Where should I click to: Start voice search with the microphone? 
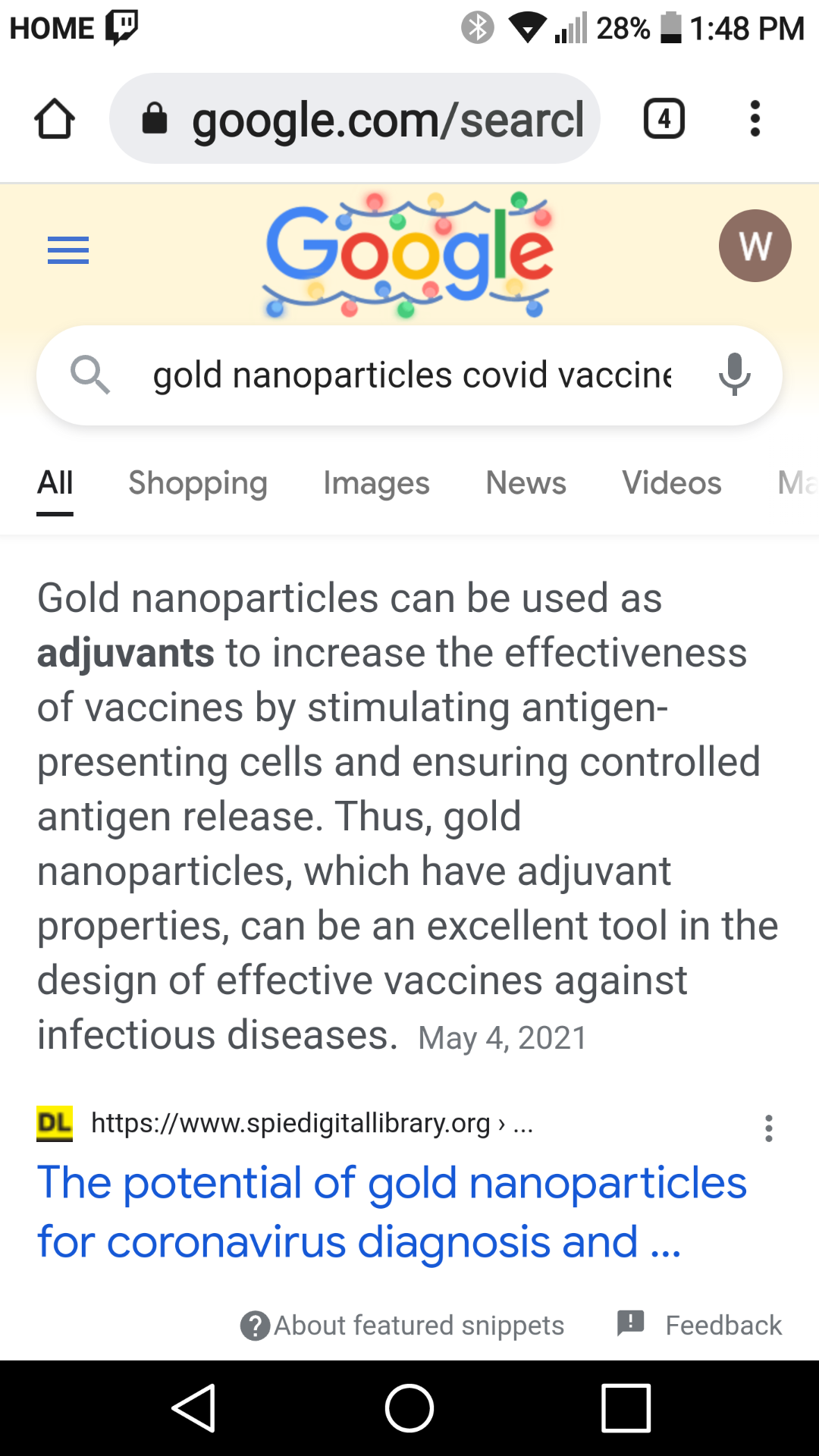734,375
